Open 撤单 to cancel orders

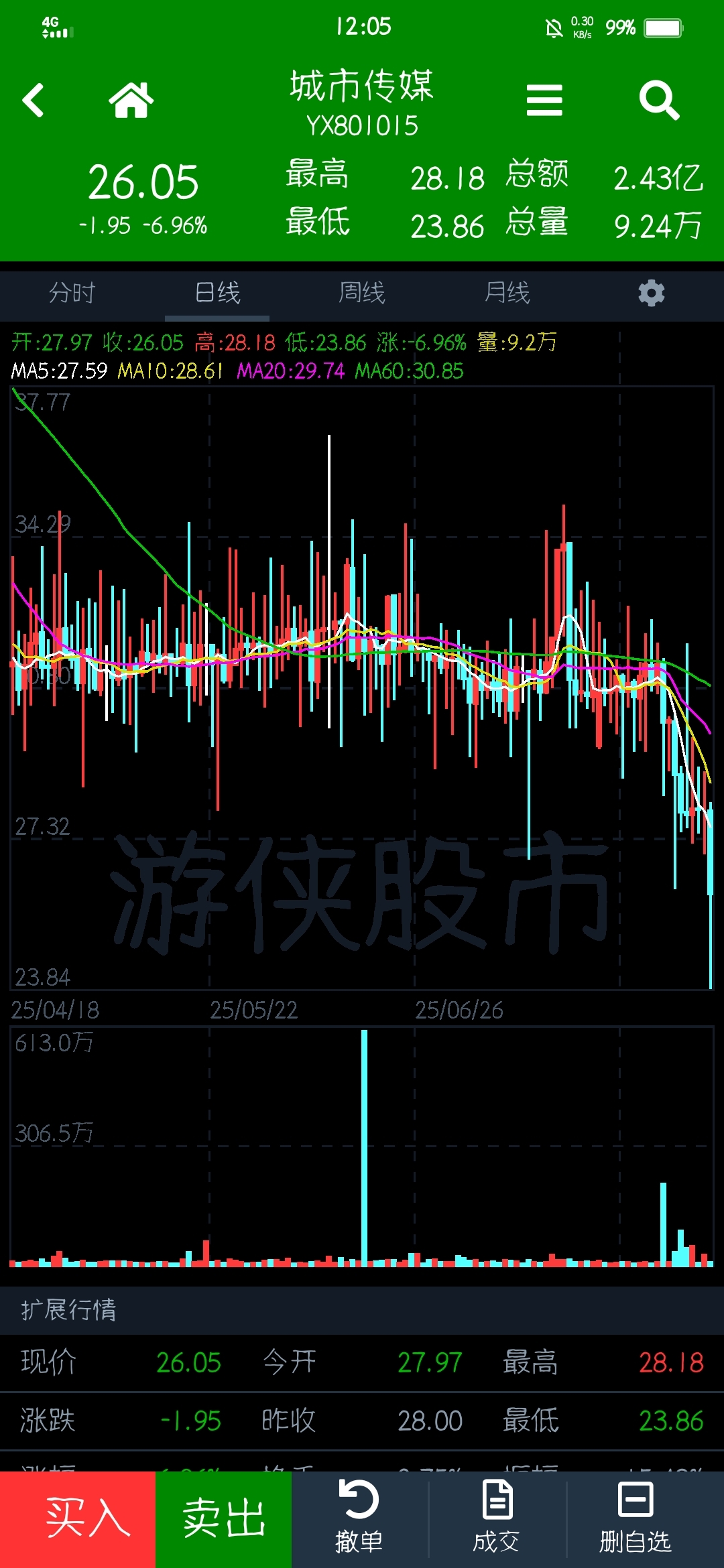coord(359,1518)
